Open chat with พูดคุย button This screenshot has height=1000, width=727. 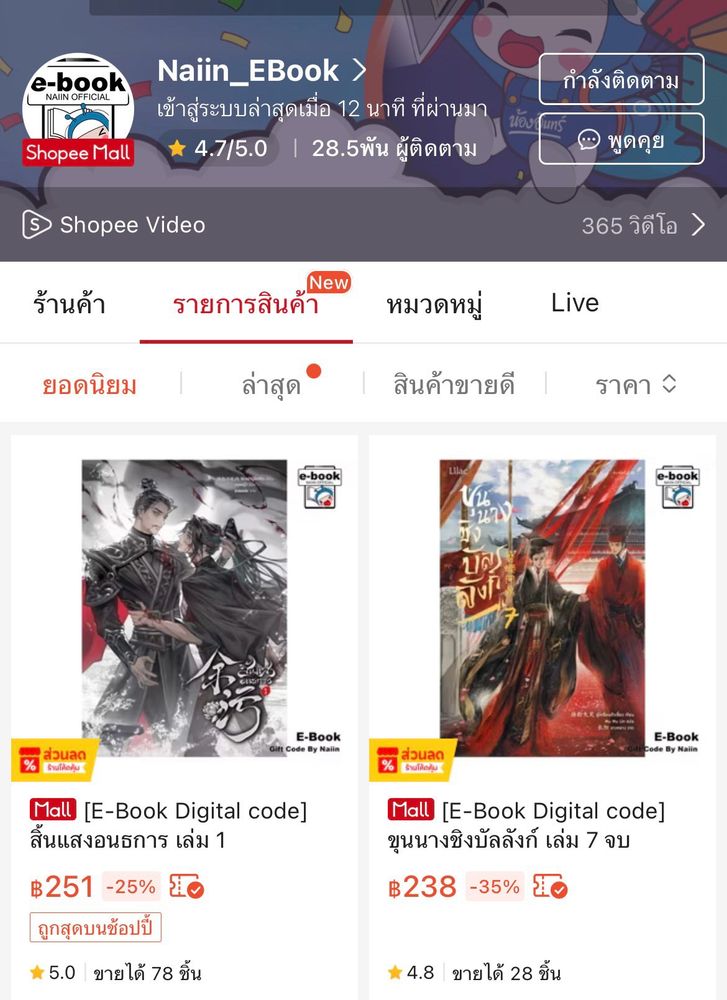621,139
